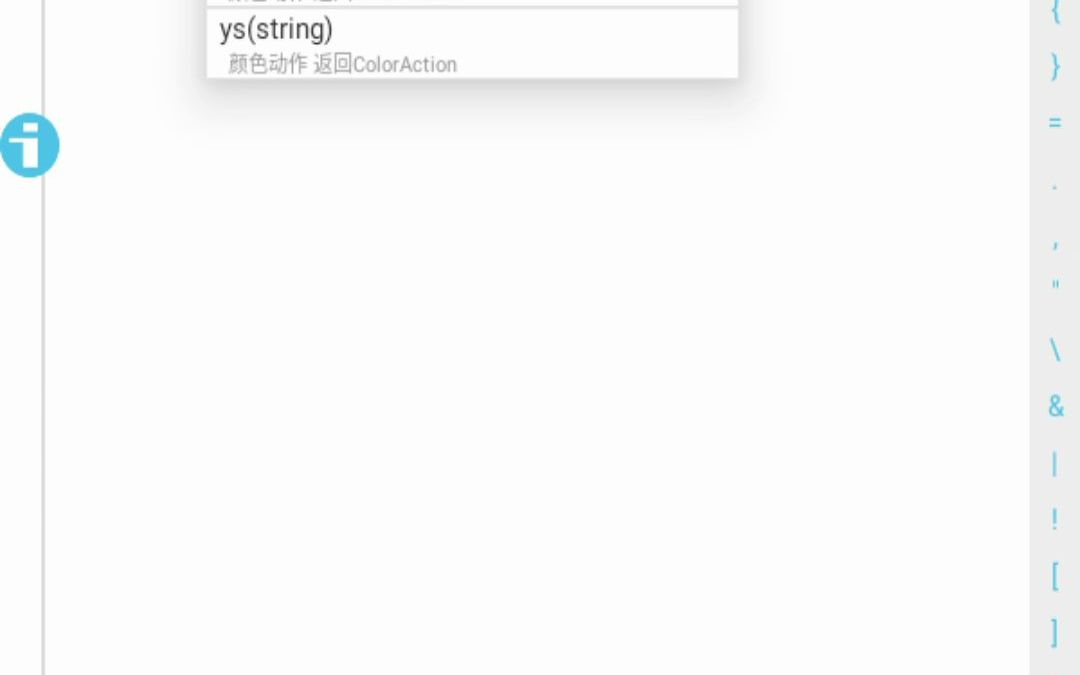Insert the opening square bracket symbol
The height and width of the screenshot is (675, 1080).
coord(1055,576)
